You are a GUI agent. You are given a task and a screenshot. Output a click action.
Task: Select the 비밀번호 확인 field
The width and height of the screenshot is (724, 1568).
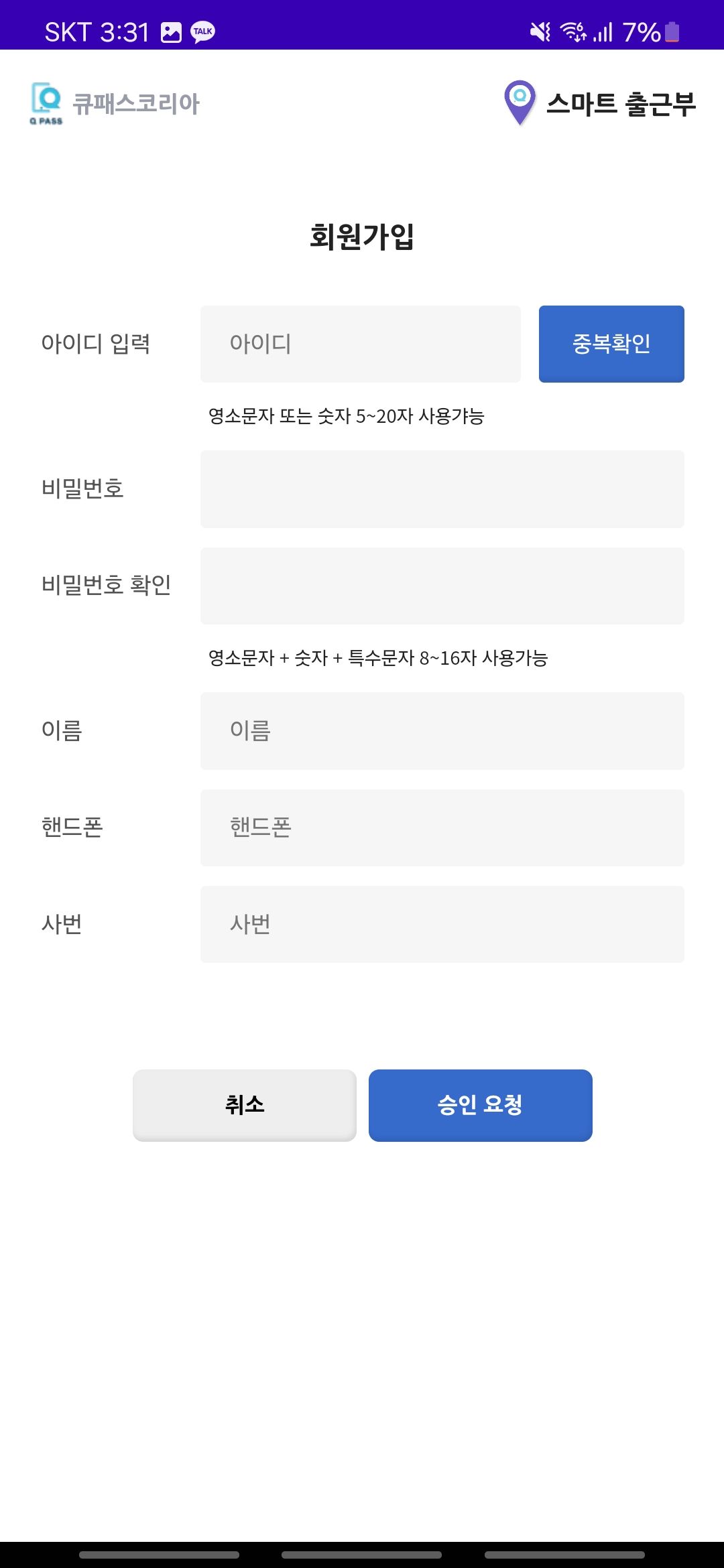pyautogui.click(x=442, y=586)
